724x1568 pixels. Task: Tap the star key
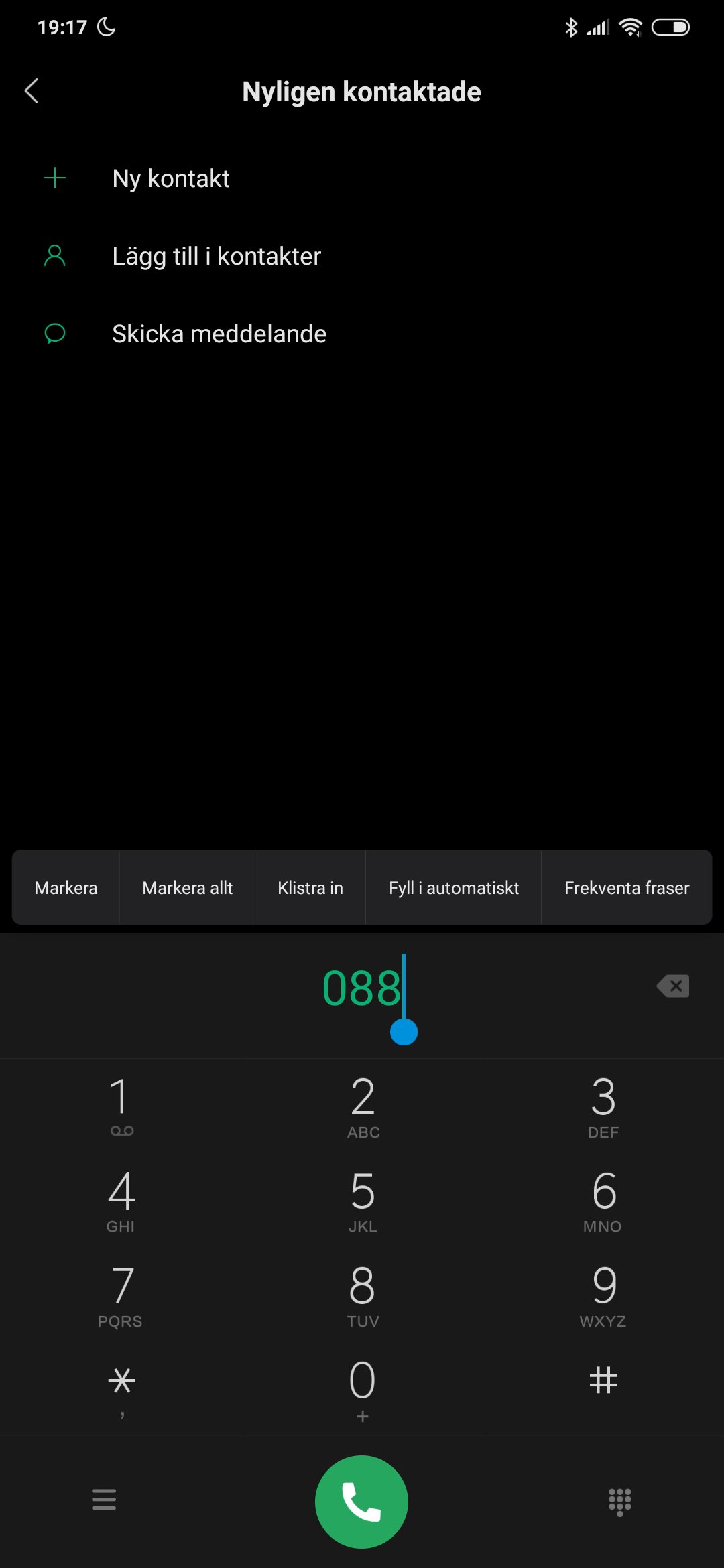(121, 1388)
